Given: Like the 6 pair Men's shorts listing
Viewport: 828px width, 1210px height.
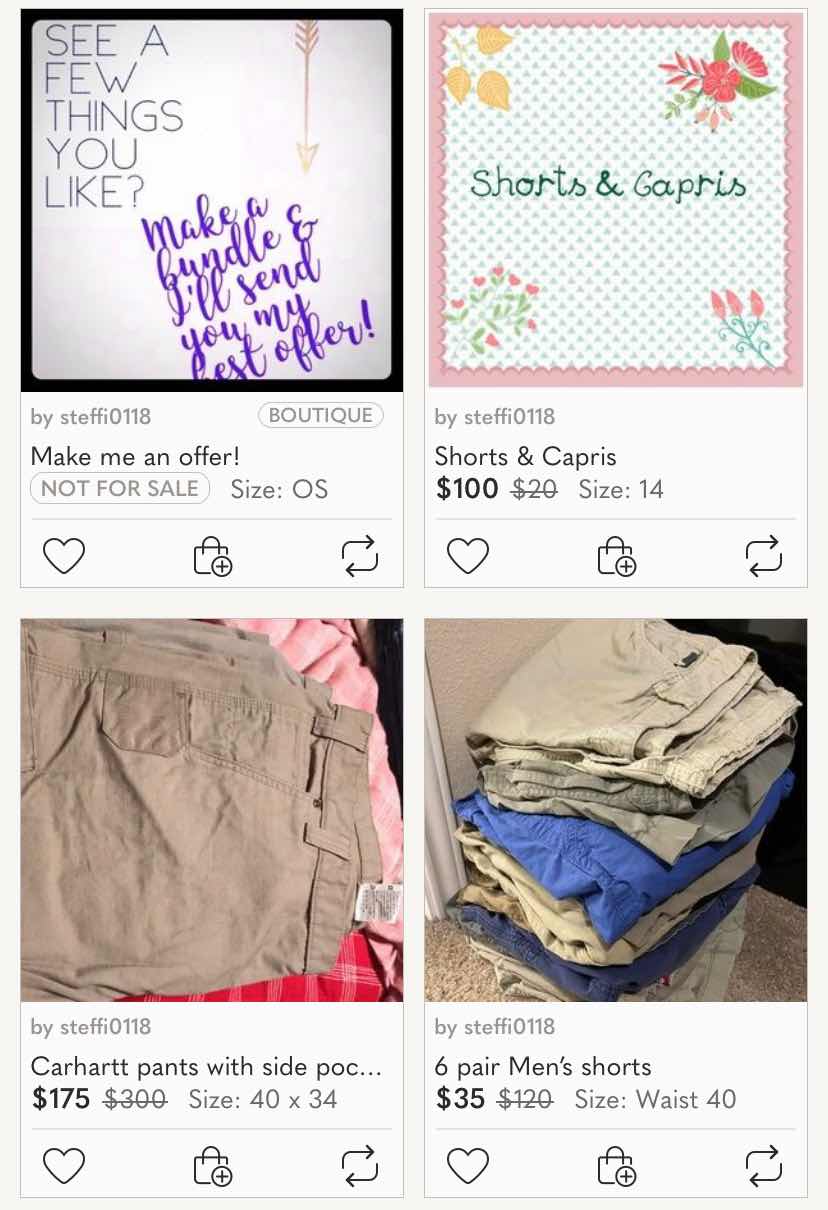Looking at the screenshot, I should click(x=467, y=1166).
